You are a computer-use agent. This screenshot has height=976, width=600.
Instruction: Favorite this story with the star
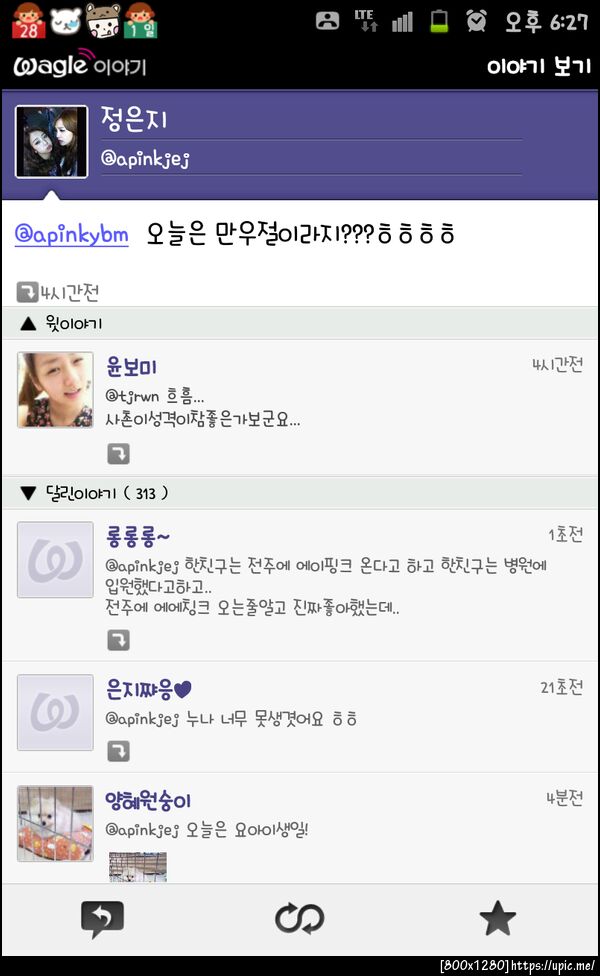click(x=497, y=918)
